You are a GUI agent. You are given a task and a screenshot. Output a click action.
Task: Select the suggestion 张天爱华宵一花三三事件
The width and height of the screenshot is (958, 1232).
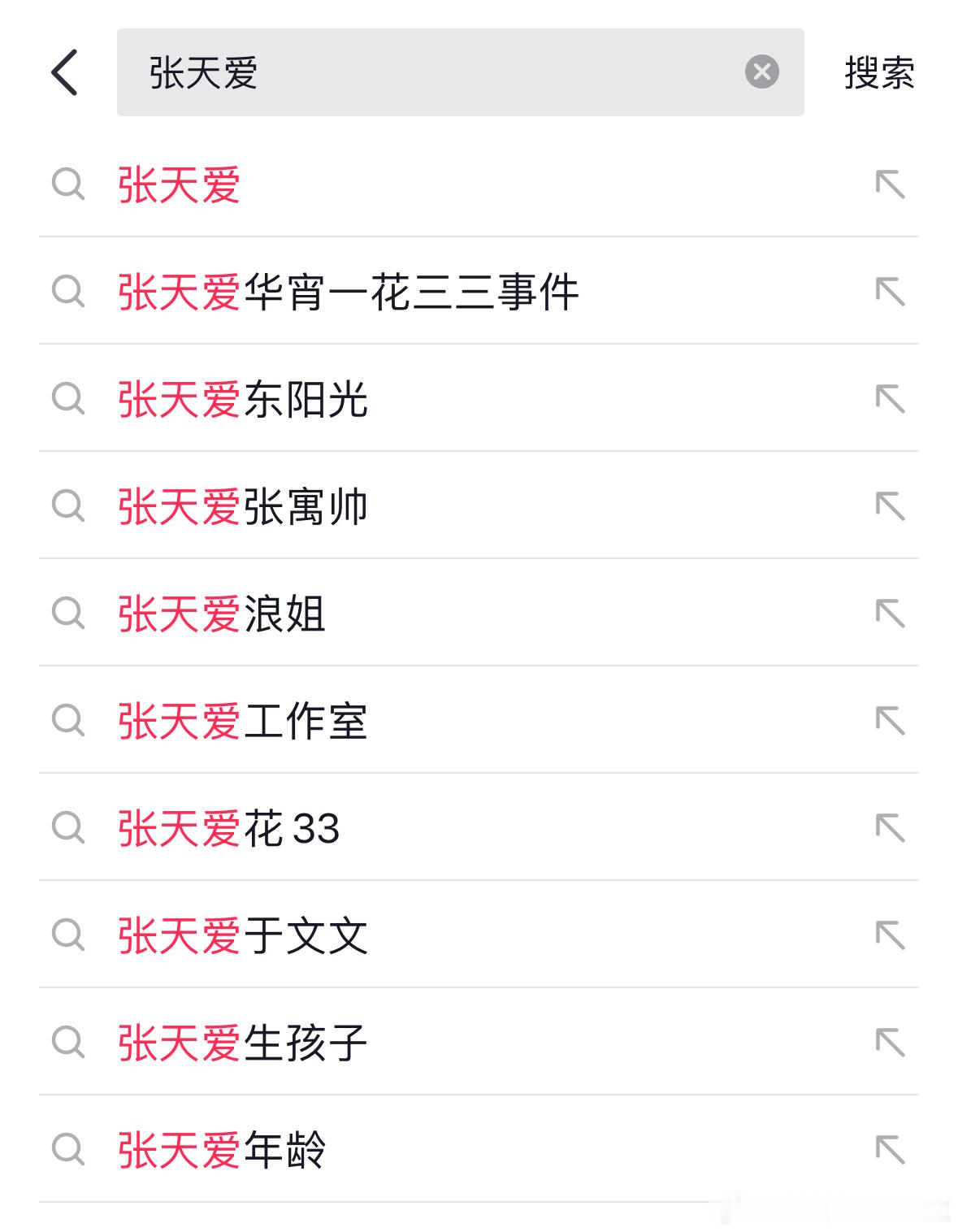[x=349, y=292]
